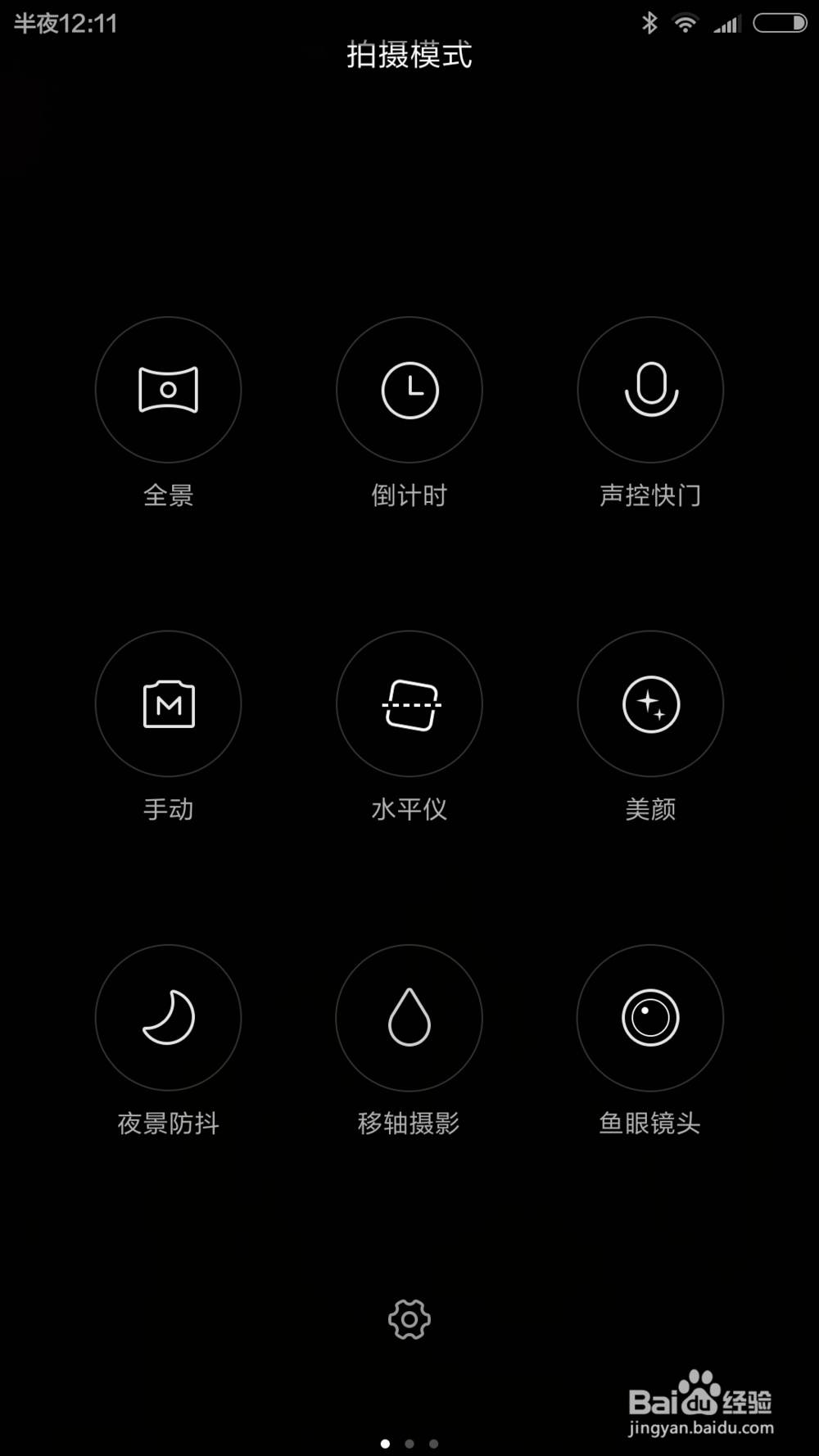Select the 全景 panorama shooting mode
The image size is (819, 1456).
click(x=167, y=391)
